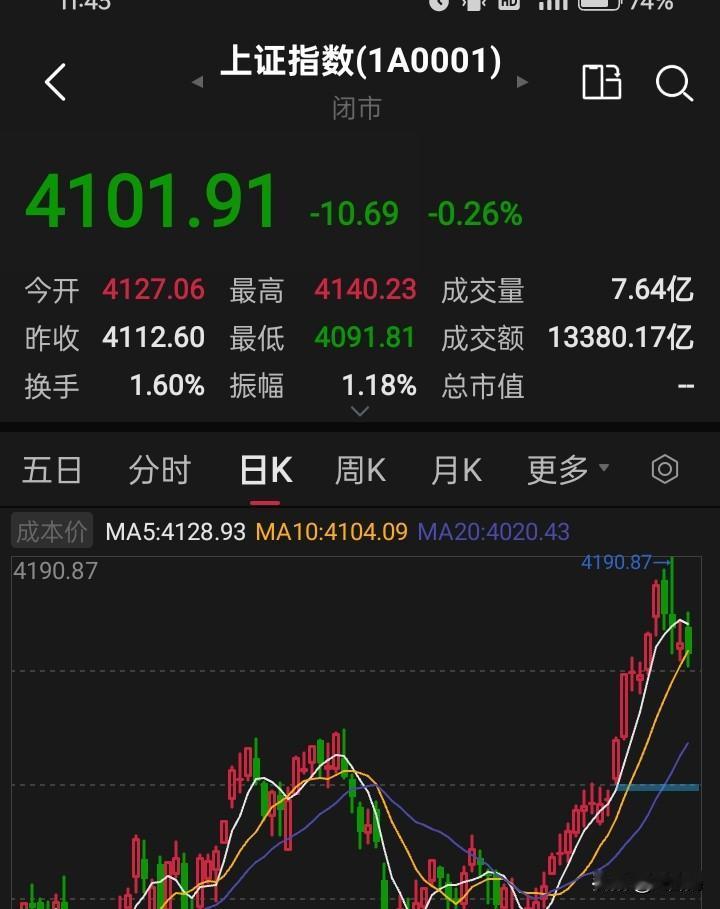Switch to previous index with left title arrow

pyautogui.click(x=197, y=82)
